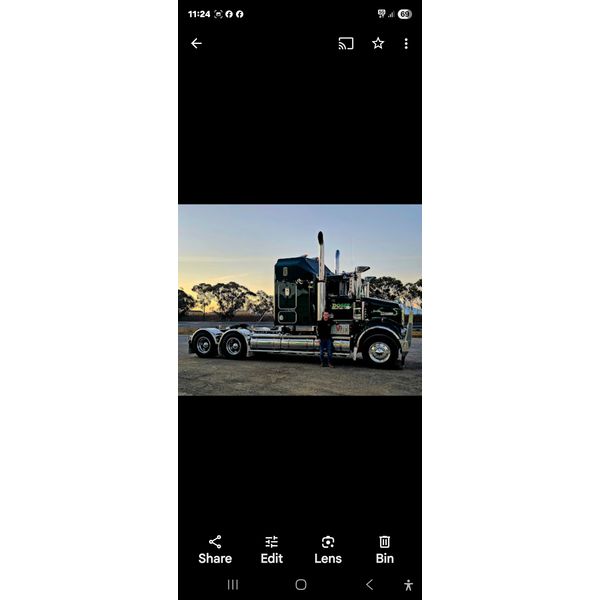Mark this photo as a favourite

[x=378, y=43]
